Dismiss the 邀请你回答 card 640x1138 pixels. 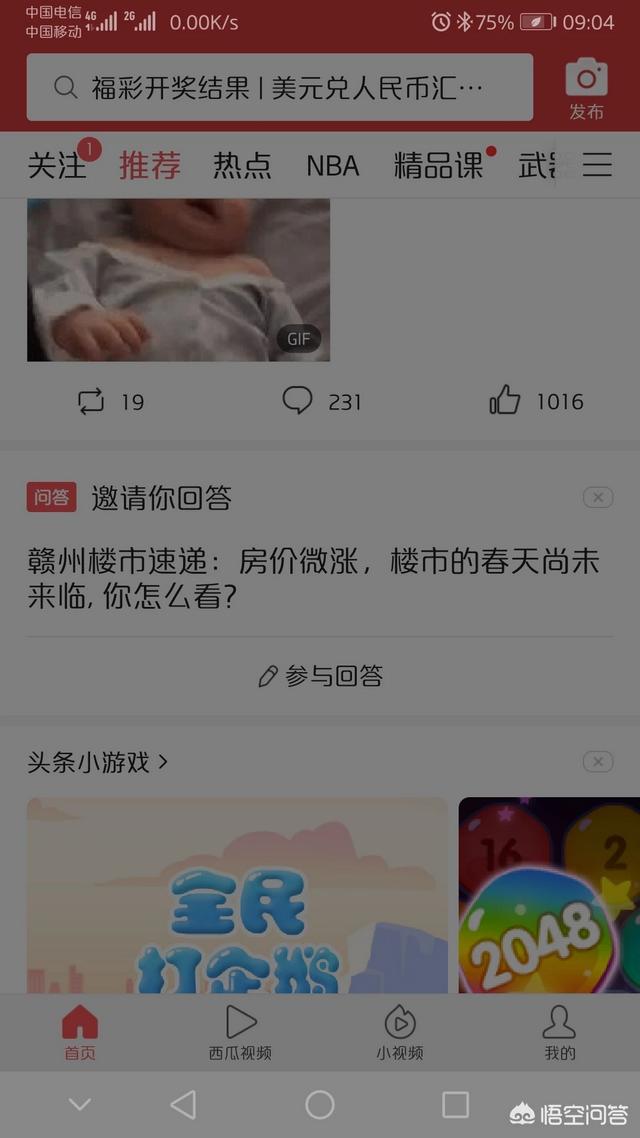pyautogui.click(x=598, y=498)
